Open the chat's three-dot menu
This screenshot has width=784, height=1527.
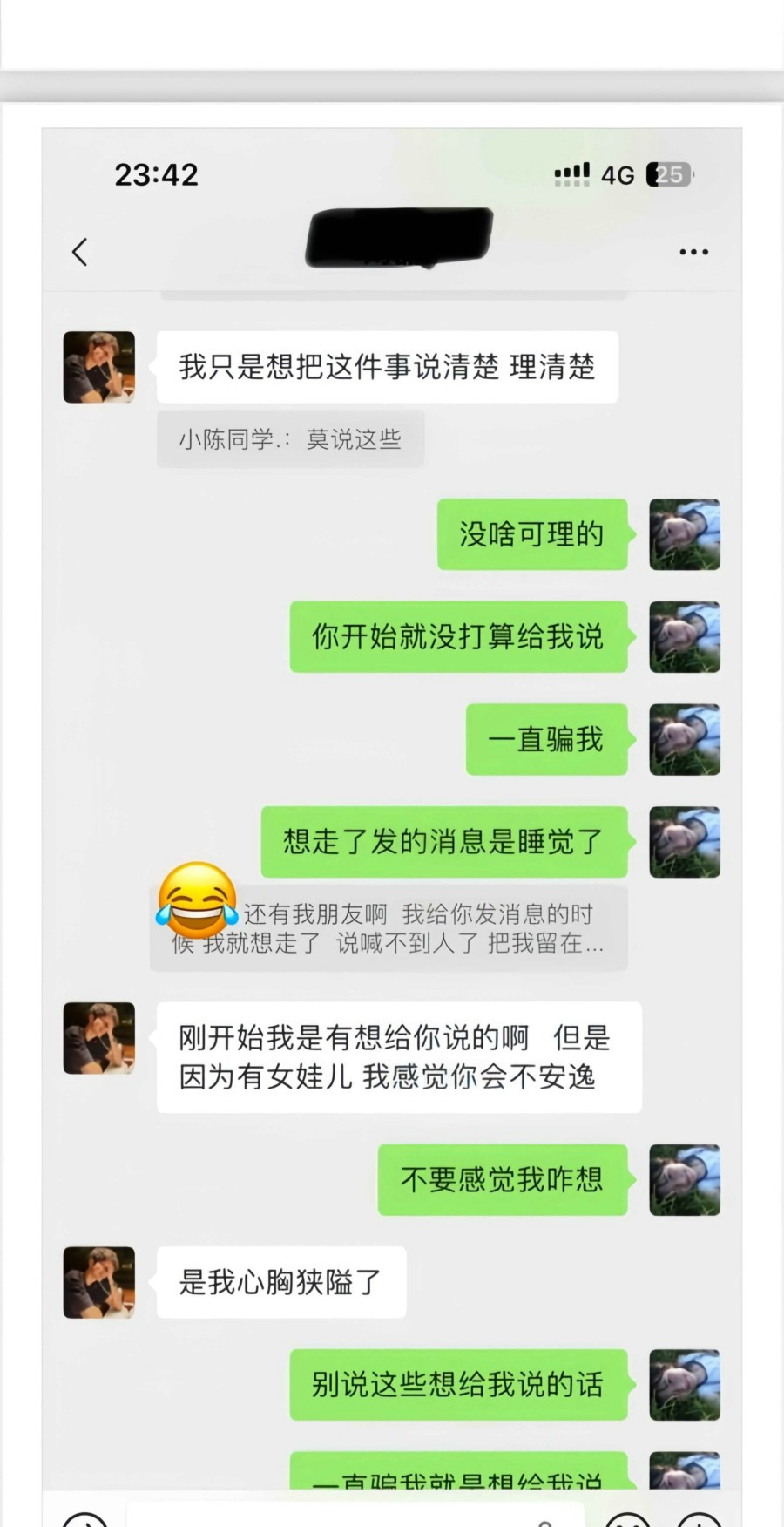(x=693, y=252)
